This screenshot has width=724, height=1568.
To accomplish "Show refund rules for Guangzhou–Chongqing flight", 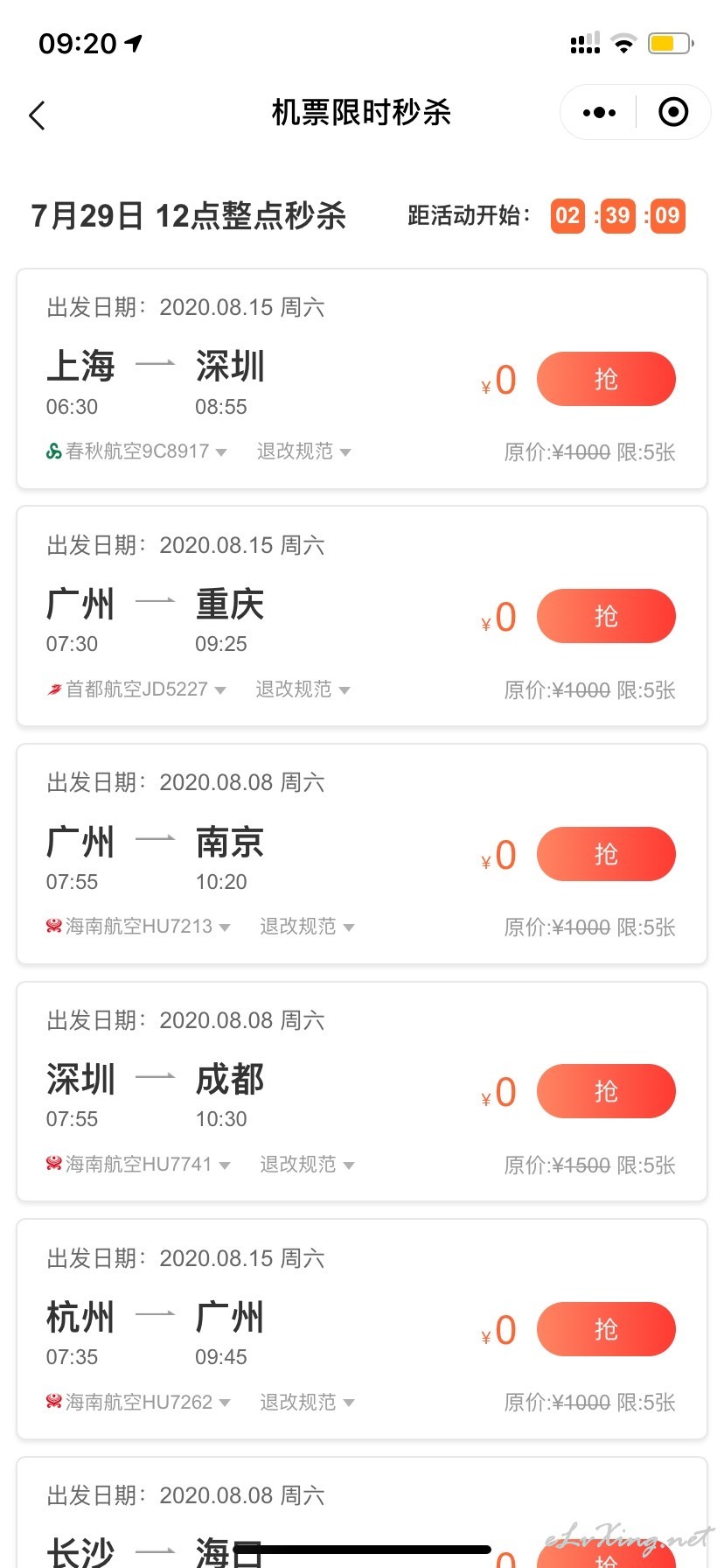I will click(x=303, y=689).
